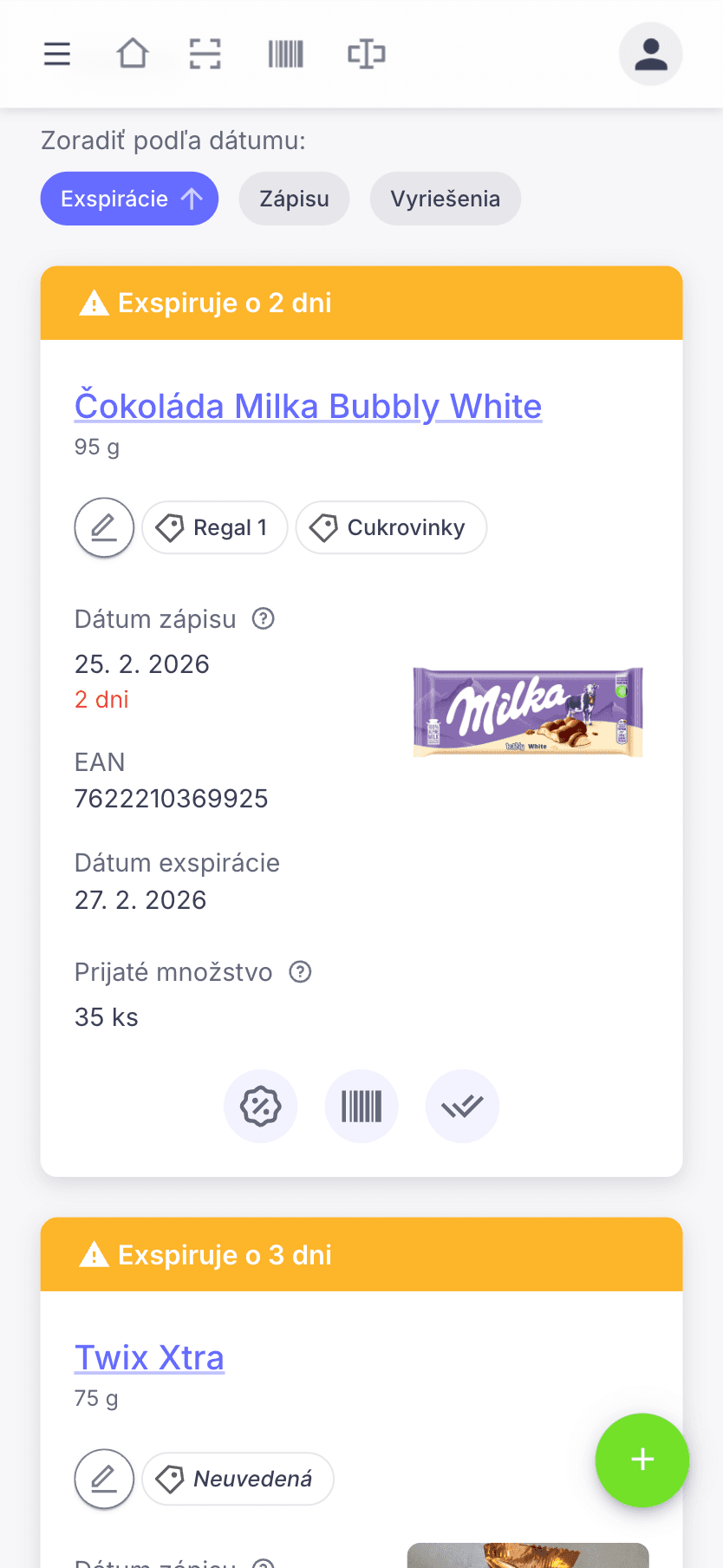Image resolution: width=723 pixels, height=1568 pixels.
Task: Open the camera scan tool in the top toolbar
Action: pos(205,53)
